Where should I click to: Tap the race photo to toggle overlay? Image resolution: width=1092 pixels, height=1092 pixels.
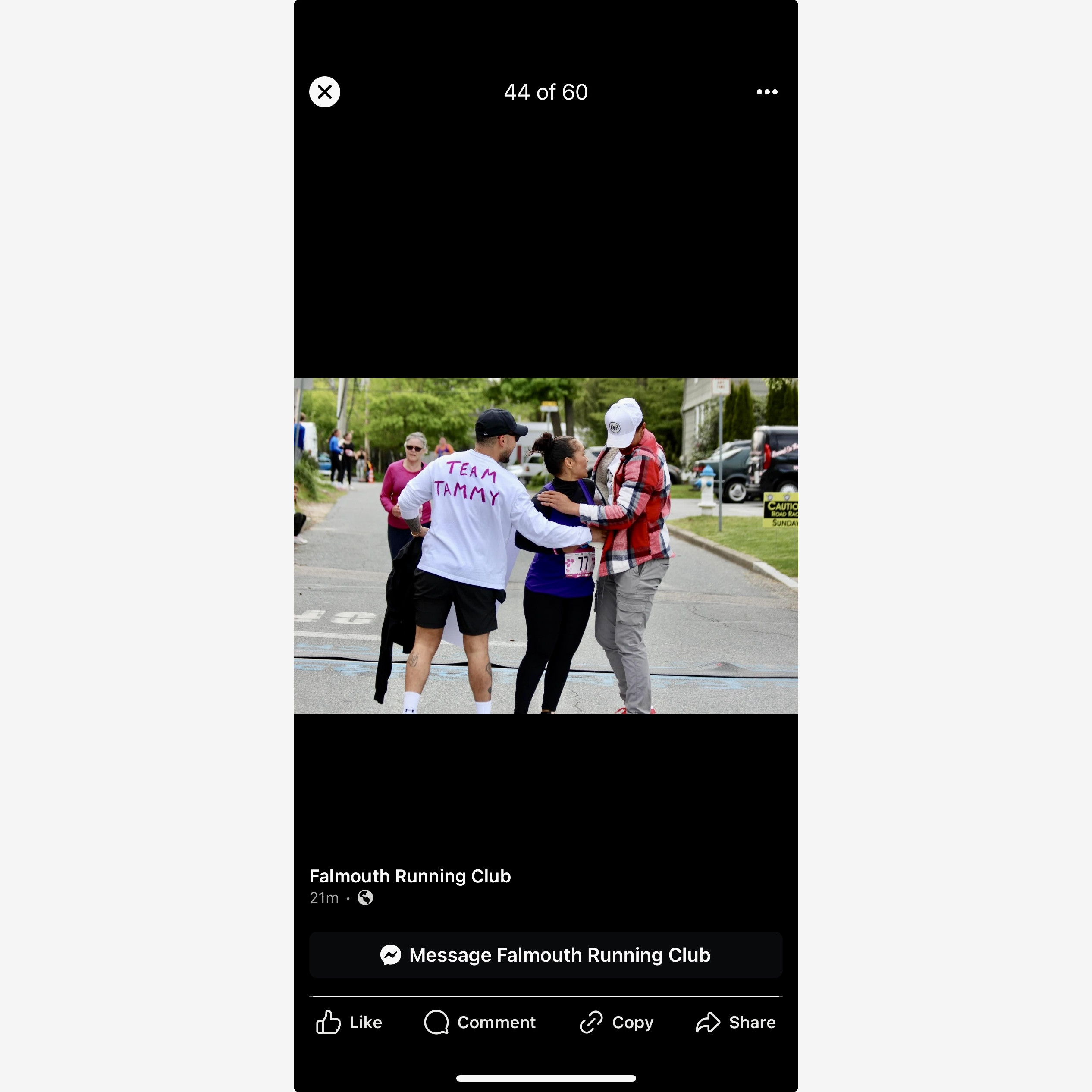coord(546,546)
